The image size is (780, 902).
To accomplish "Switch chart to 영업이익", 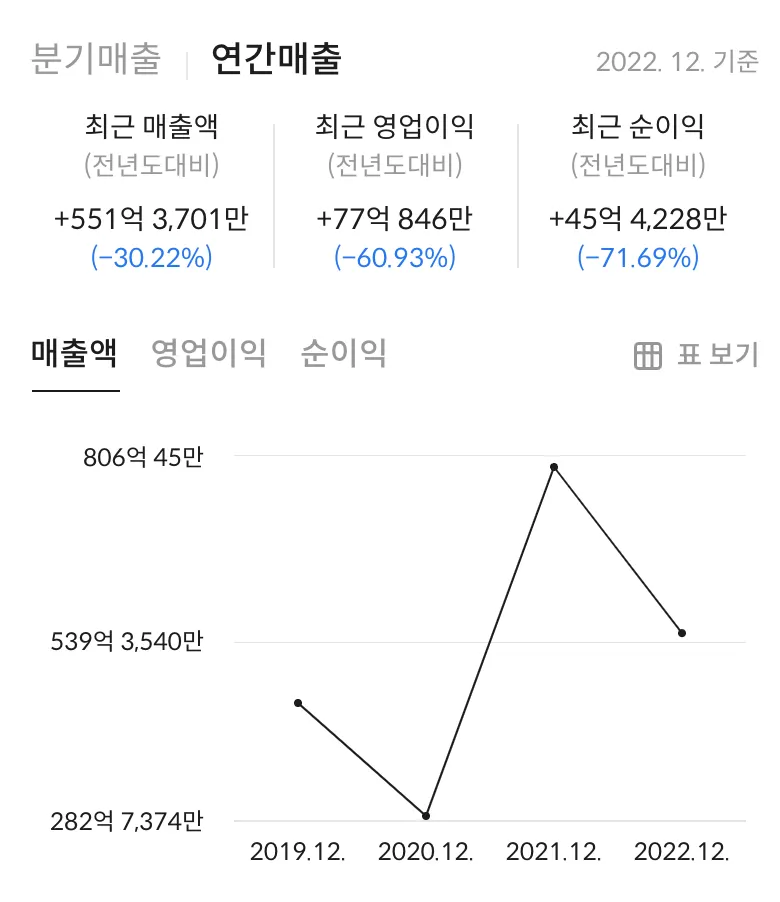I will pos(209,353).
